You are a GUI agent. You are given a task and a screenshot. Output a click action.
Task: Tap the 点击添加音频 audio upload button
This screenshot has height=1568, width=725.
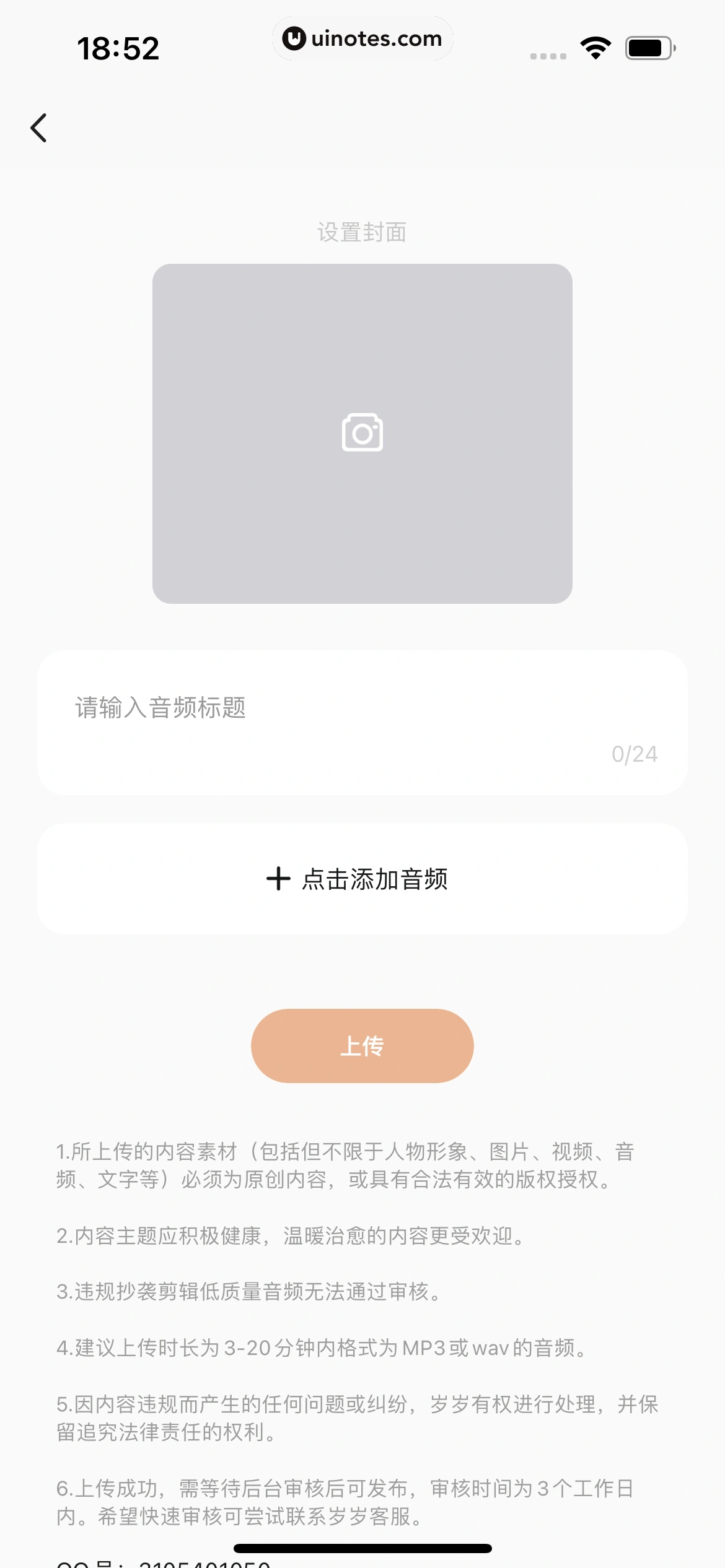click(x=362, y=879)
